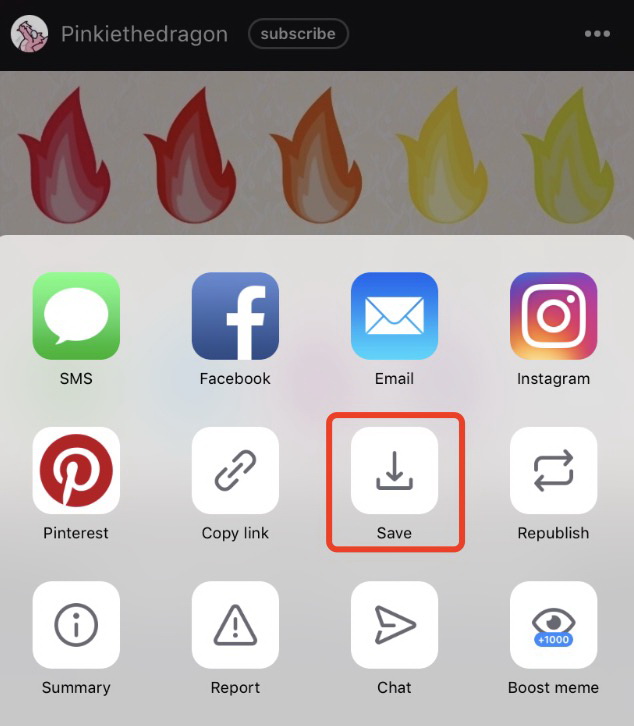Send the meme in Chat

point(394,625)
